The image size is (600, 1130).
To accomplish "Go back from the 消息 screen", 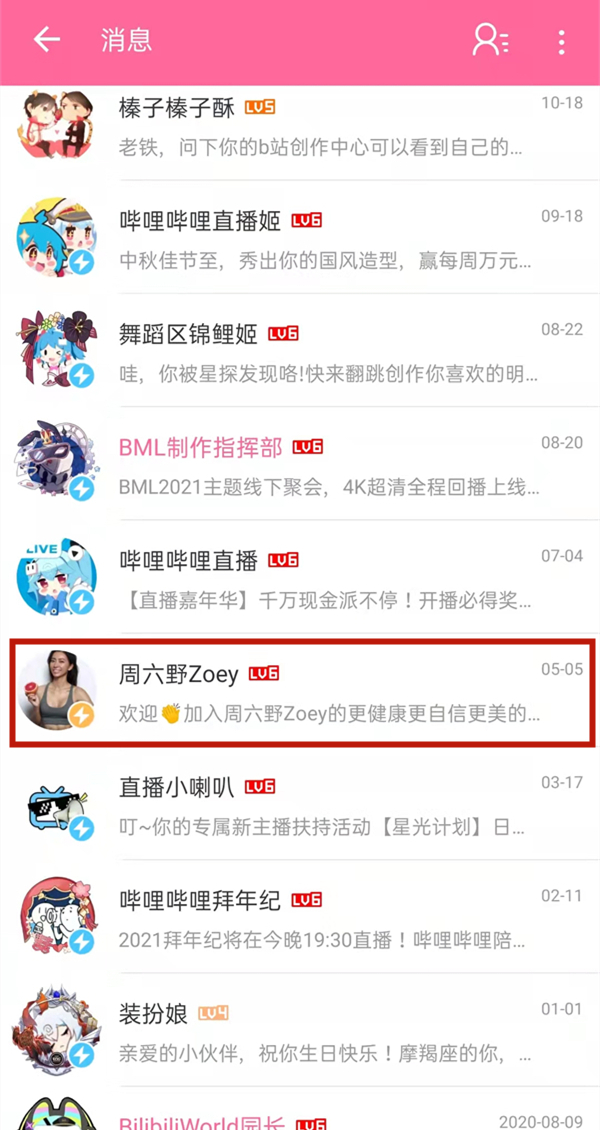I will [46, 40].
